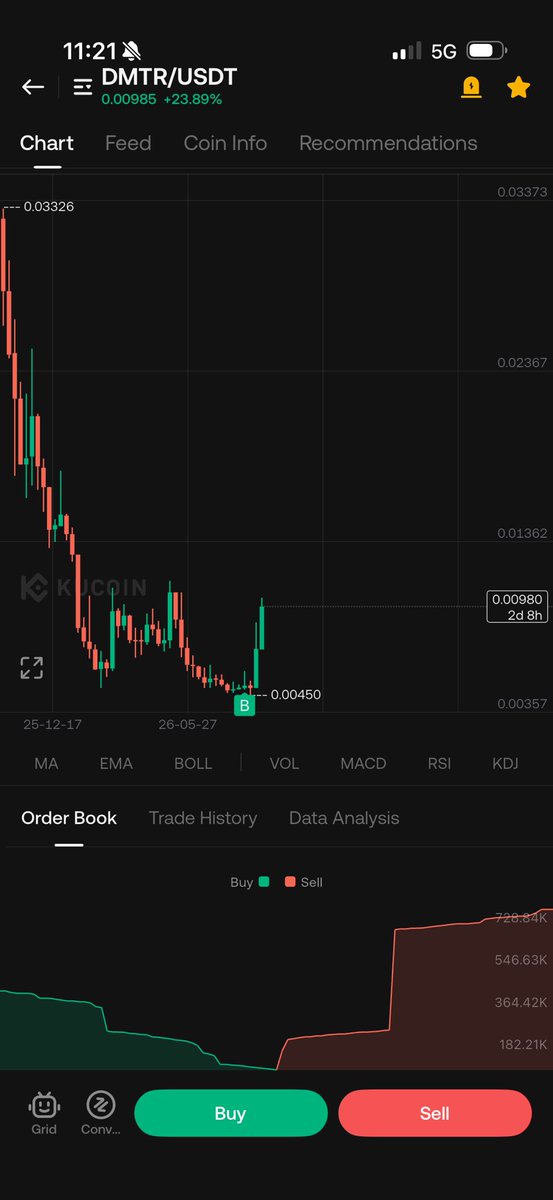Turn on the MACD indicator
Screen dimensions: 553x1200
tap(363, 763)
